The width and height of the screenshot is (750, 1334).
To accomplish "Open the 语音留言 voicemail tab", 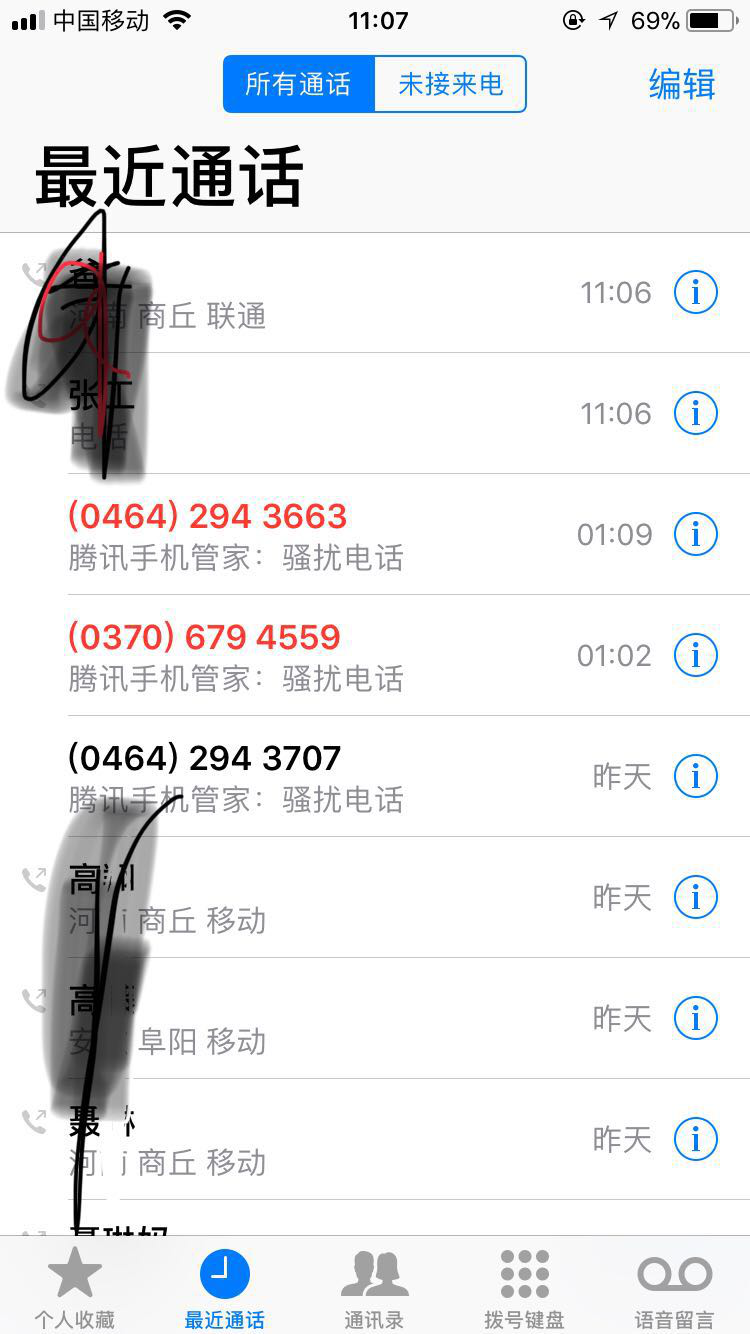I will tap(674, 1288).
